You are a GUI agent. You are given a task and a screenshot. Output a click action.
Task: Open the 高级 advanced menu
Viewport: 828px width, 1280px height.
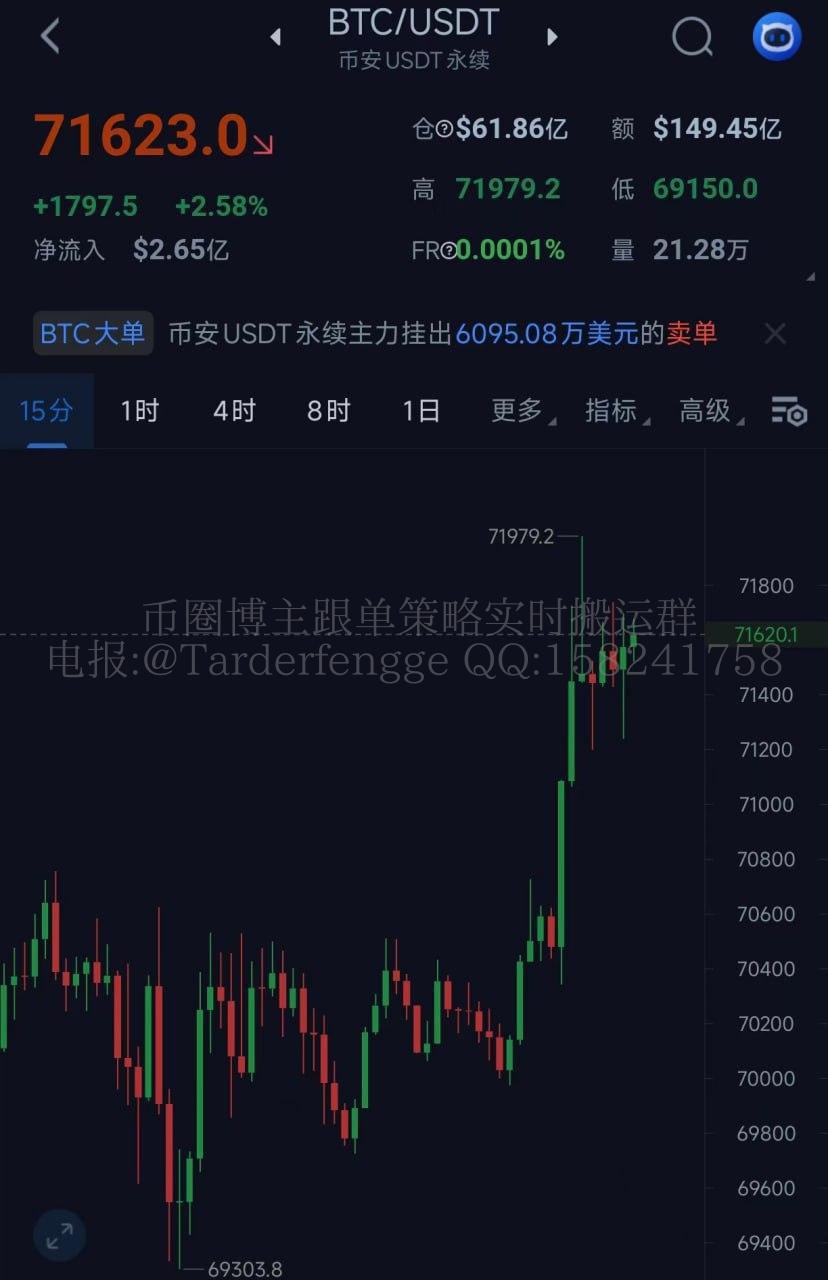(709, 411)
